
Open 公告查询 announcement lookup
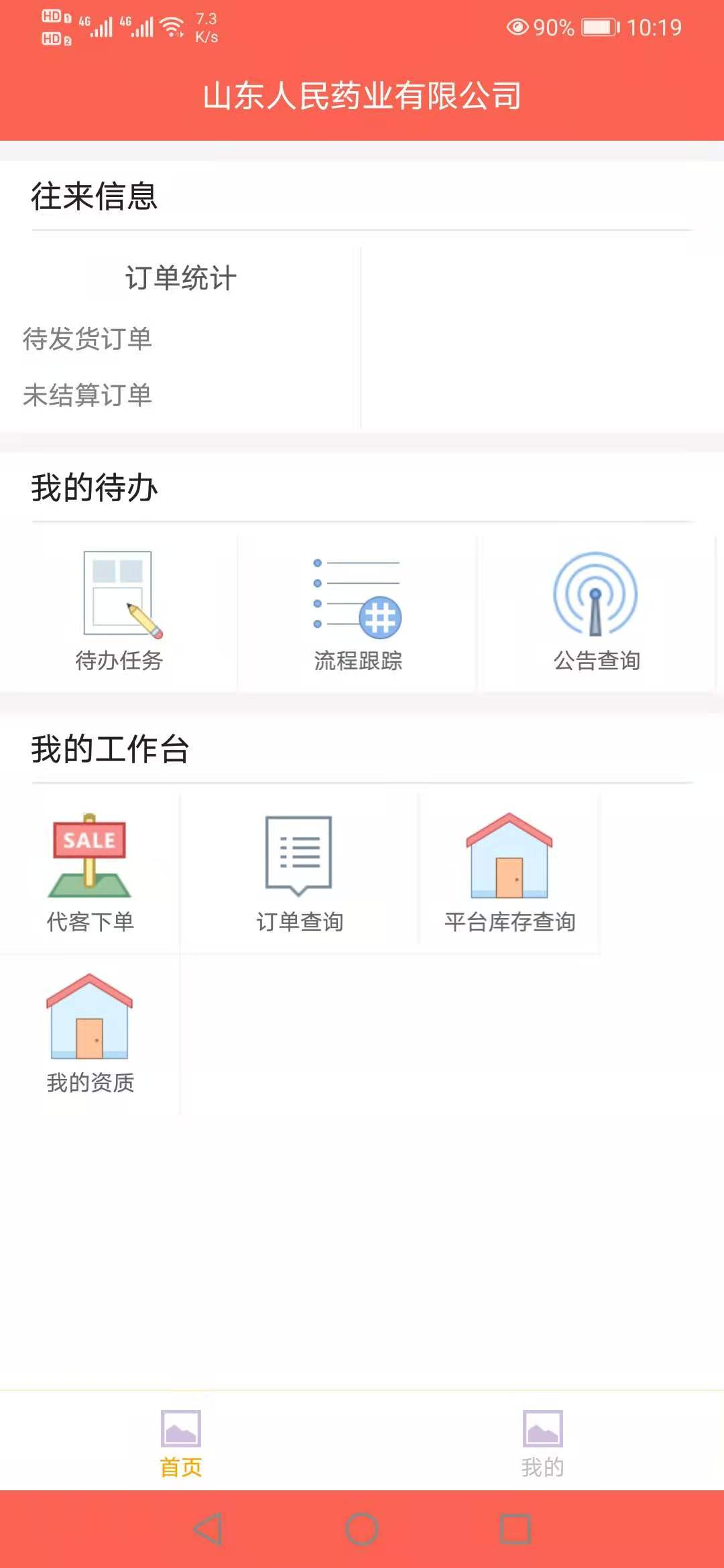(596, 611)
